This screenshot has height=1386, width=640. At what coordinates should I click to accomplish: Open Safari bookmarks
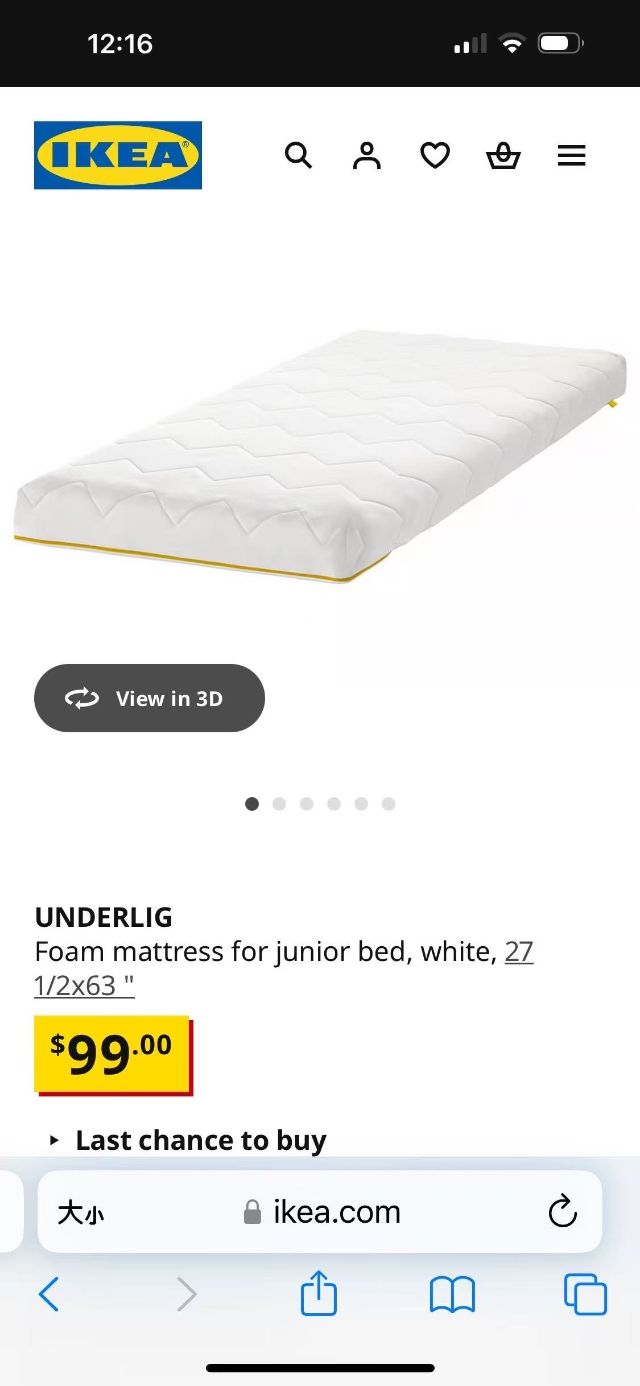click(x=452, y=1295)
